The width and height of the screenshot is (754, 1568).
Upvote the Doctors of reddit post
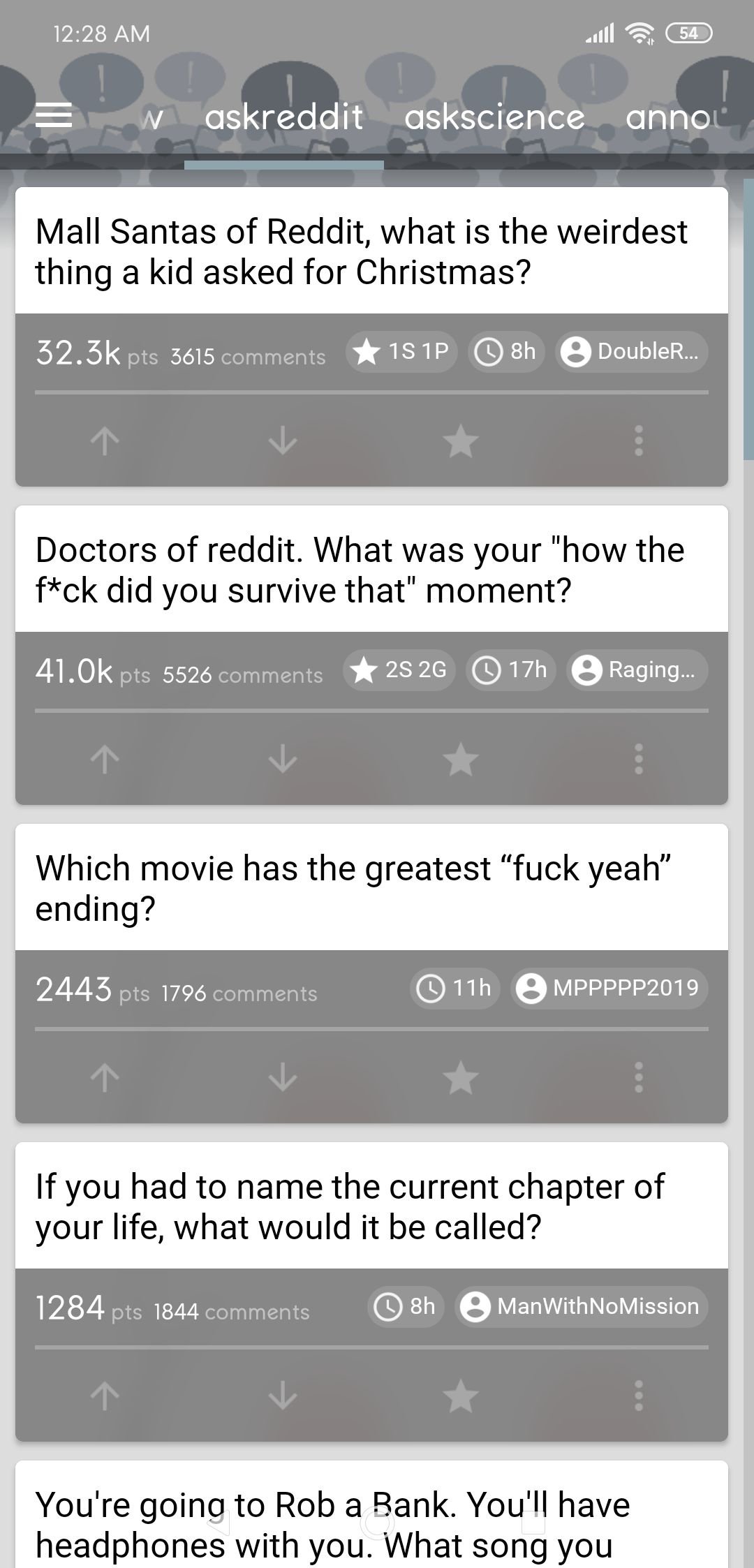point(105,760)
